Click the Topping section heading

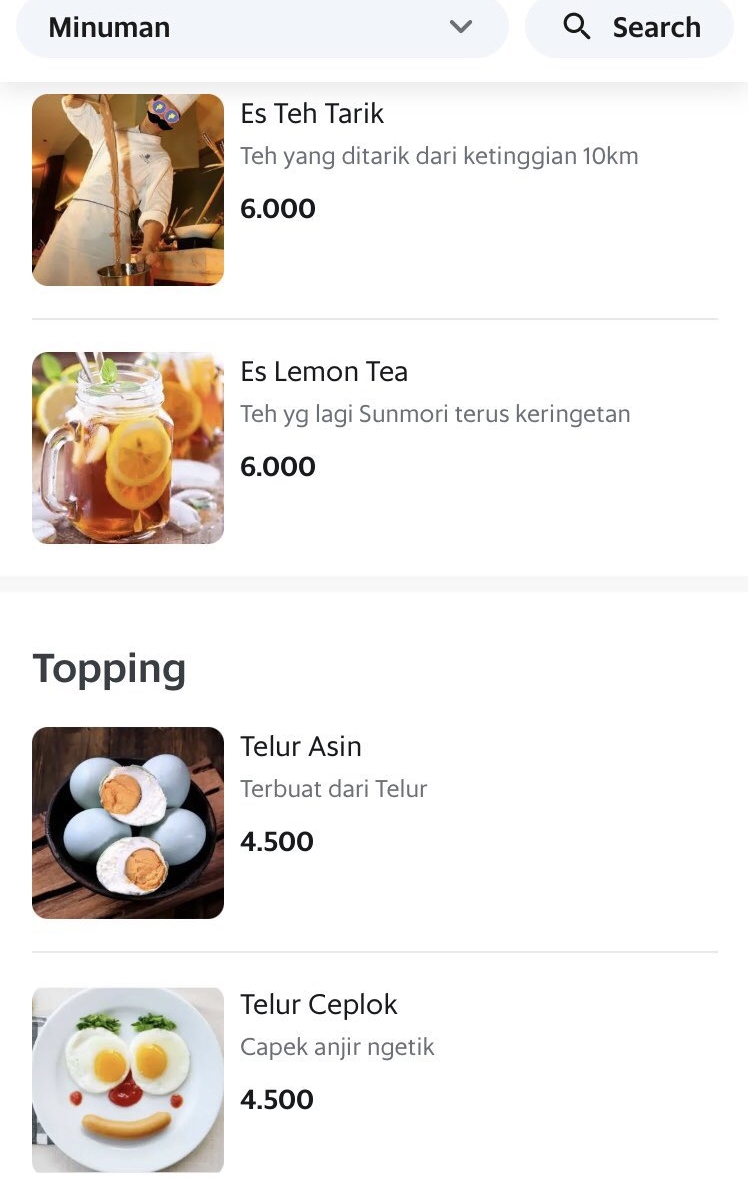pyautogui.click(x=109, y=668)
